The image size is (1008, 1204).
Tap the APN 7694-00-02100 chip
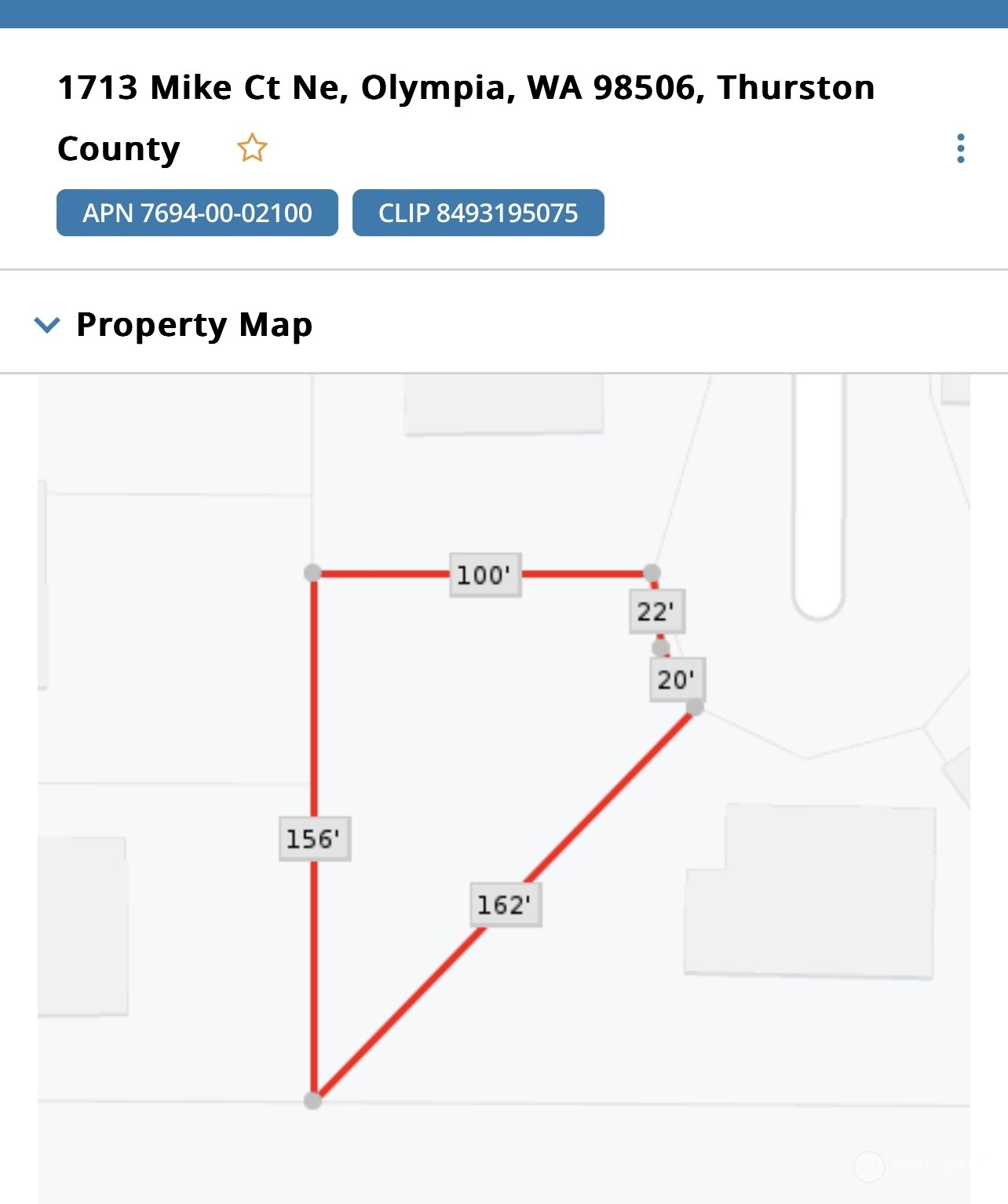click(x=197, y=213)
